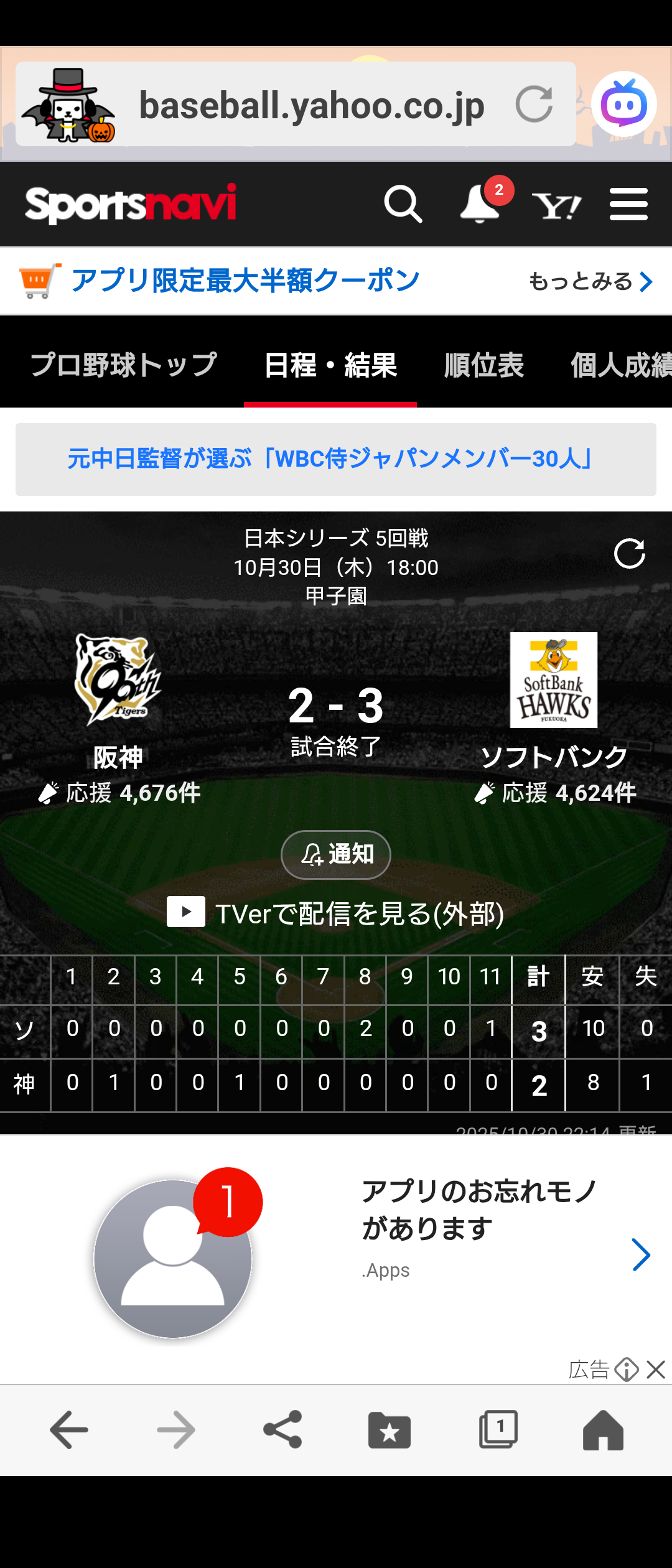Open the notifications bell
This screenshot has width=672, height=1568.
click(x=480, y=204)
